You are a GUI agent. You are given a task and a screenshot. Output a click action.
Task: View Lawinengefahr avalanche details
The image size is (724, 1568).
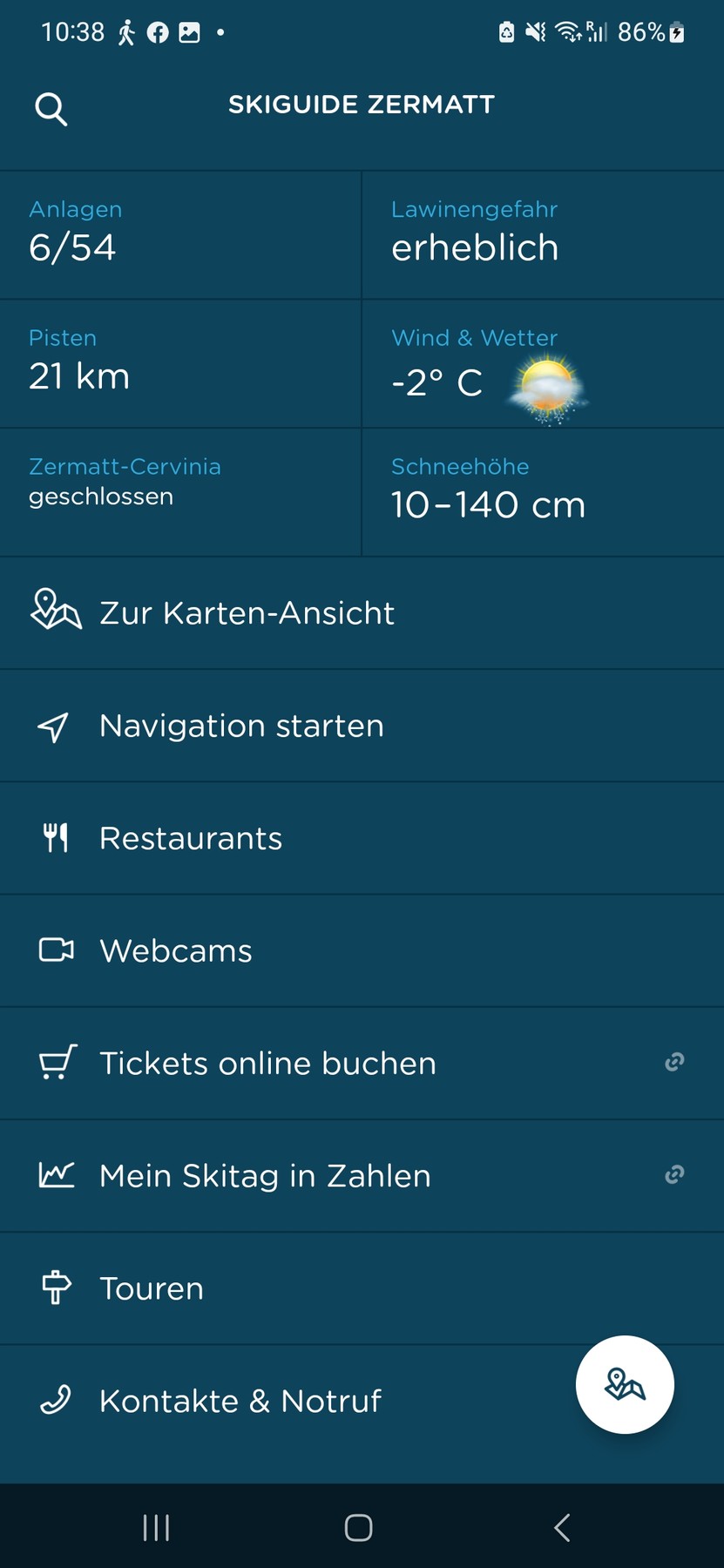pyautogui.click(x=542, y=234)
